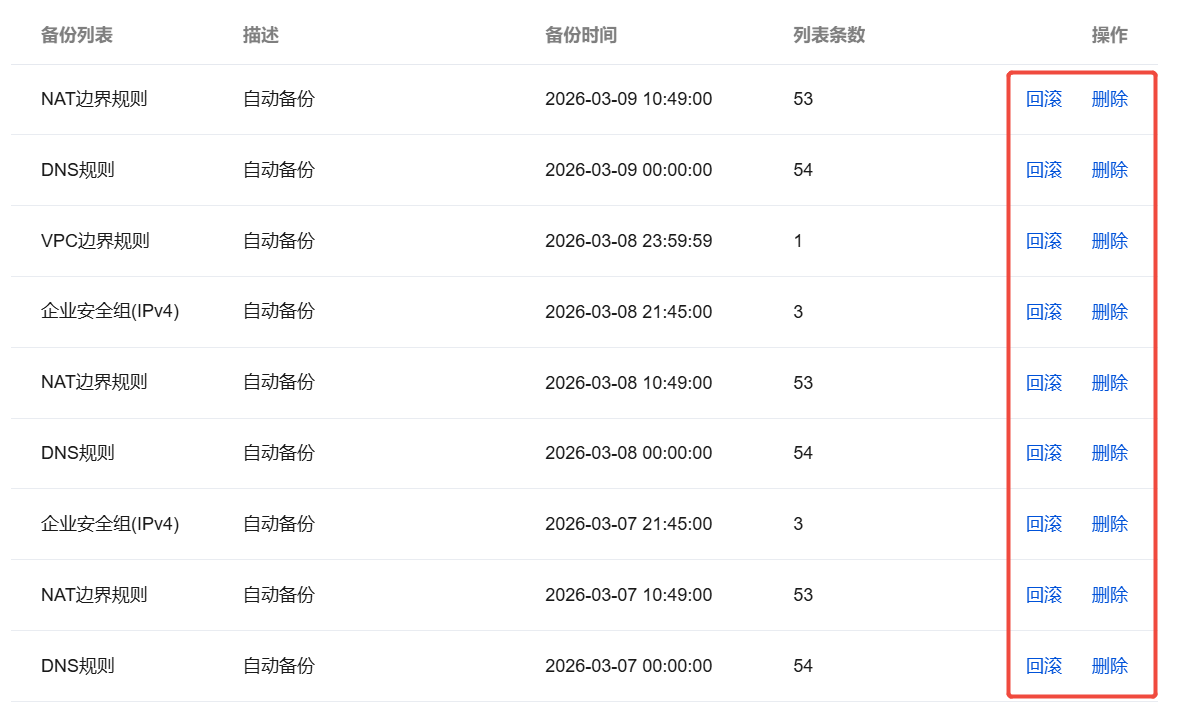The image size is (1186, 704).
Task: Tap 删除 on DNS规则 backup of 2026-03-08
Action: coord(1109,453)
